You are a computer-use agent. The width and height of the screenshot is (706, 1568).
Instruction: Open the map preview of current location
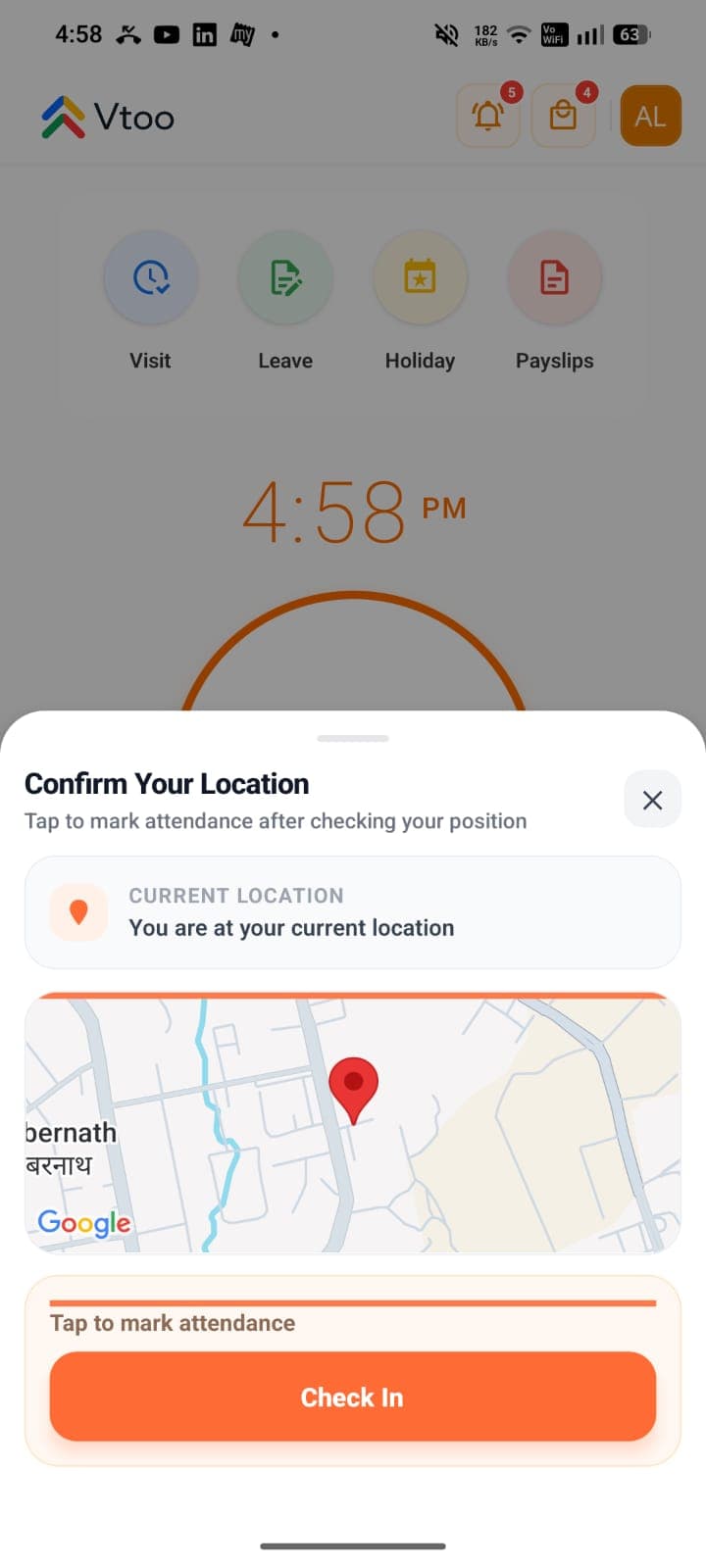353,1122
